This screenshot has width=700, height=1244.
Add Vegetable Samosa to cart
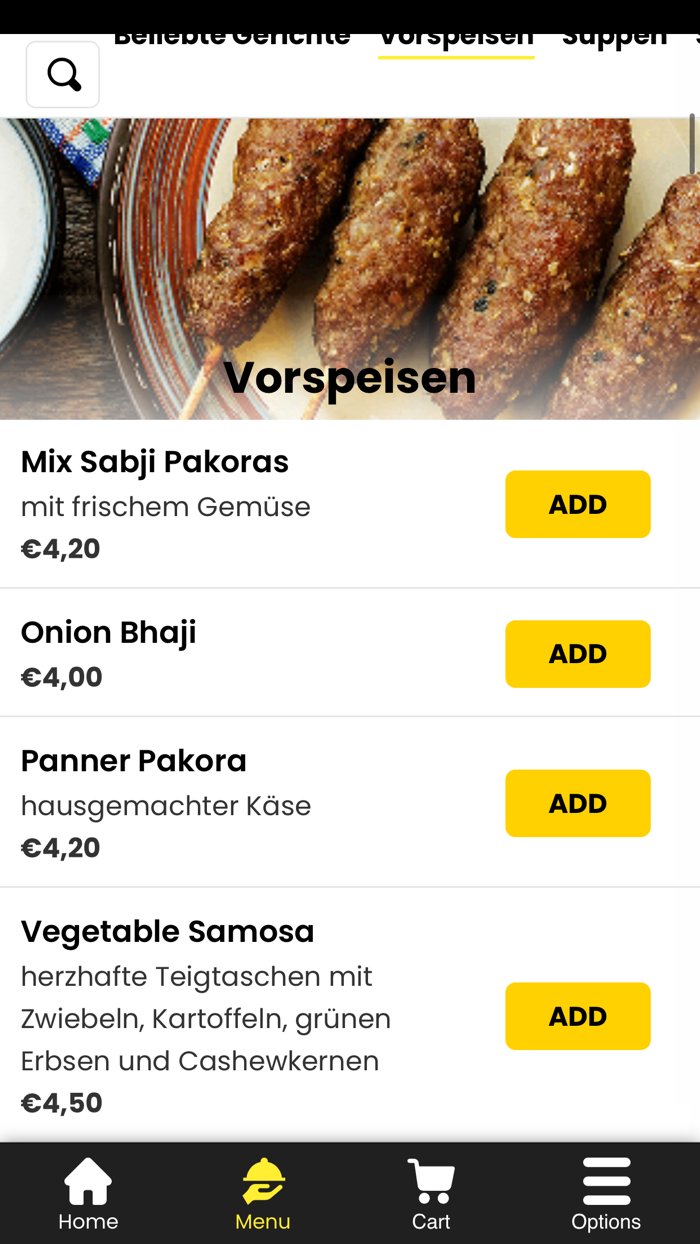pyautogui.click(x=578, y=1016)
